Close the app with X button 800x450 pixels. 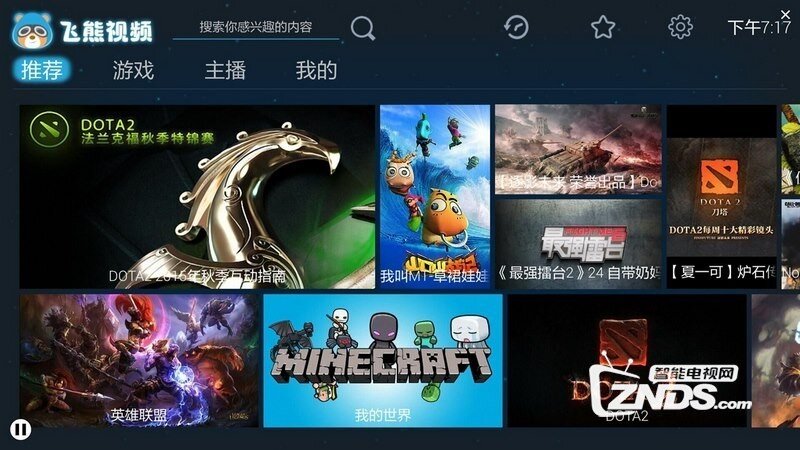[x=786, y=14]
